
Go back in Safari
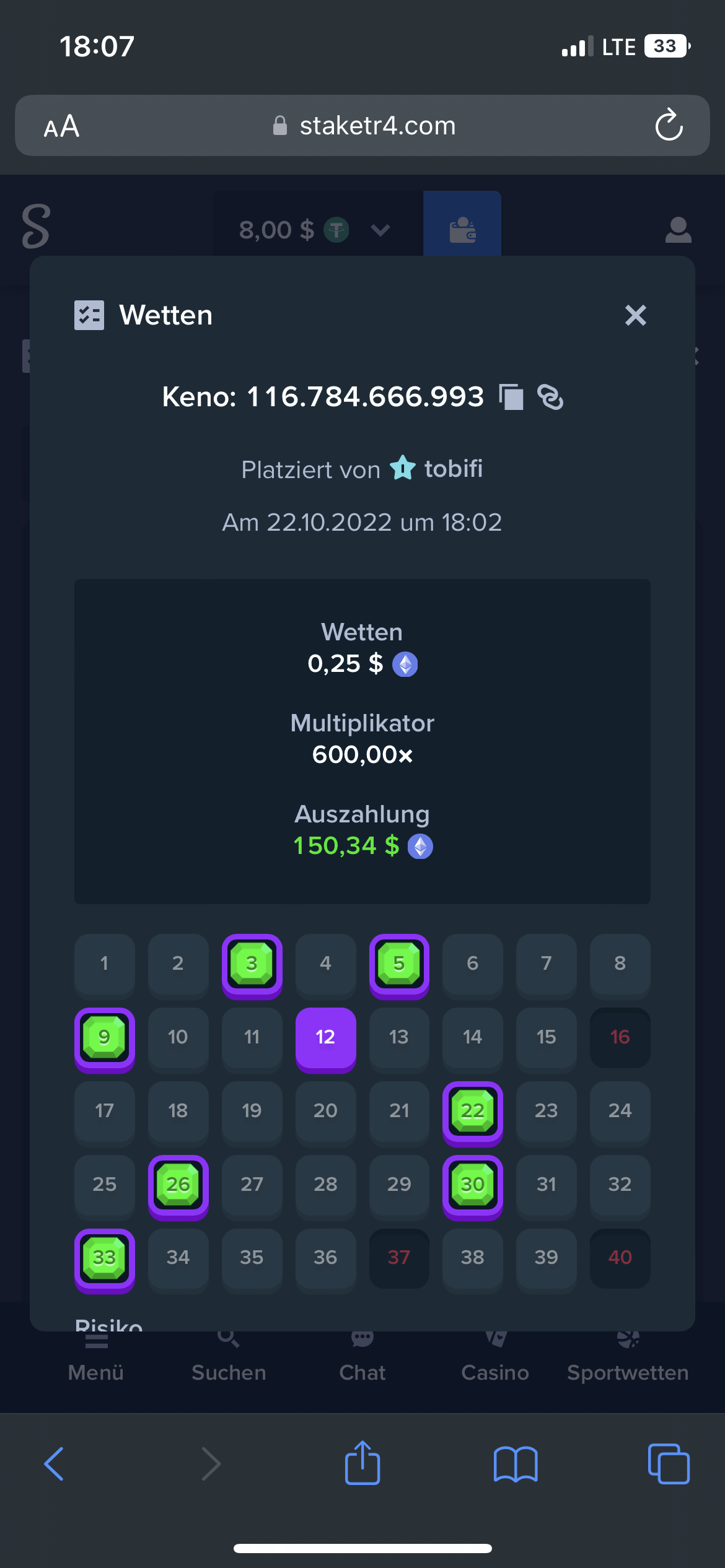pos(54,1464)
